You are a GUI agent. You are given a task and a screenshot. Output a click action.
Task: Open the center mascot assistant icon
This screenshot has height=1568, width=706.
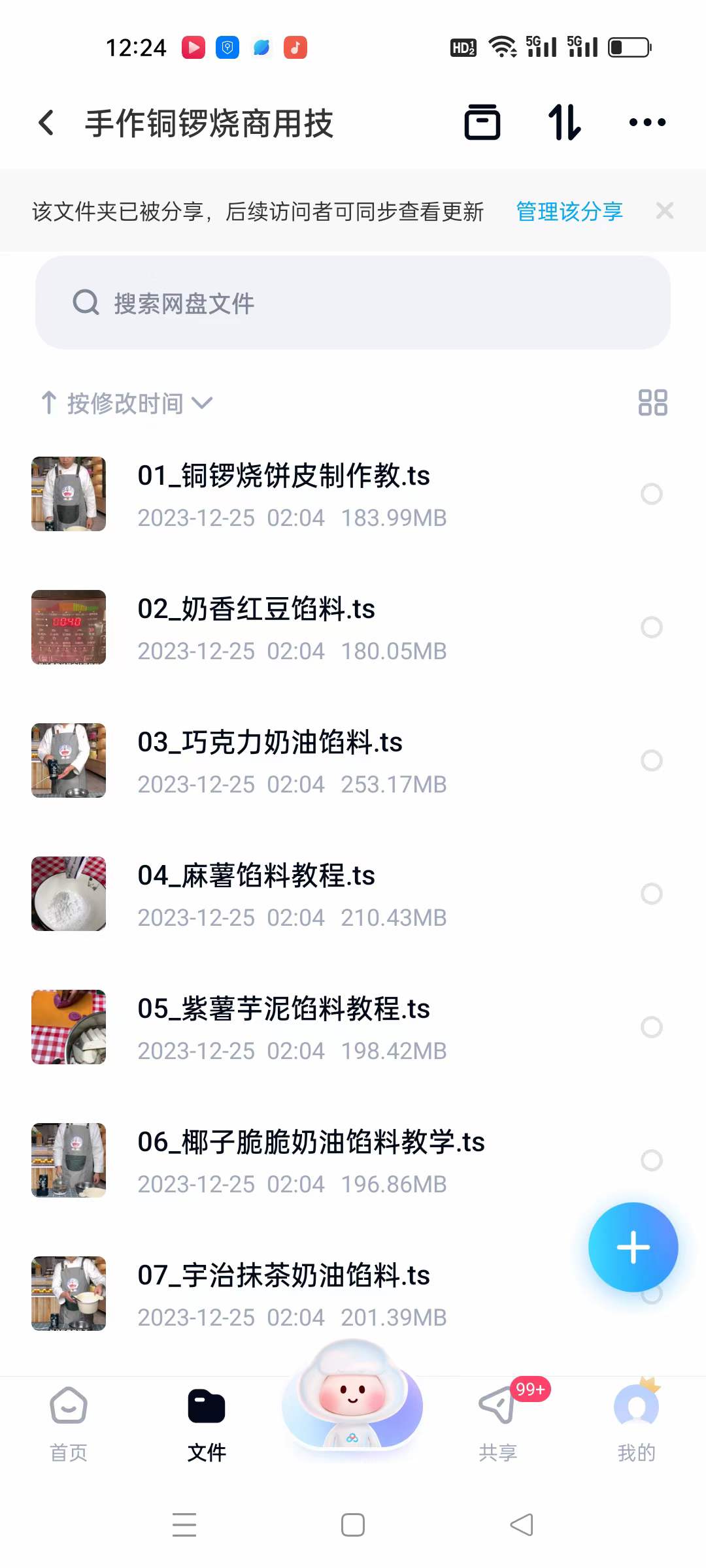coord(352,1408)
